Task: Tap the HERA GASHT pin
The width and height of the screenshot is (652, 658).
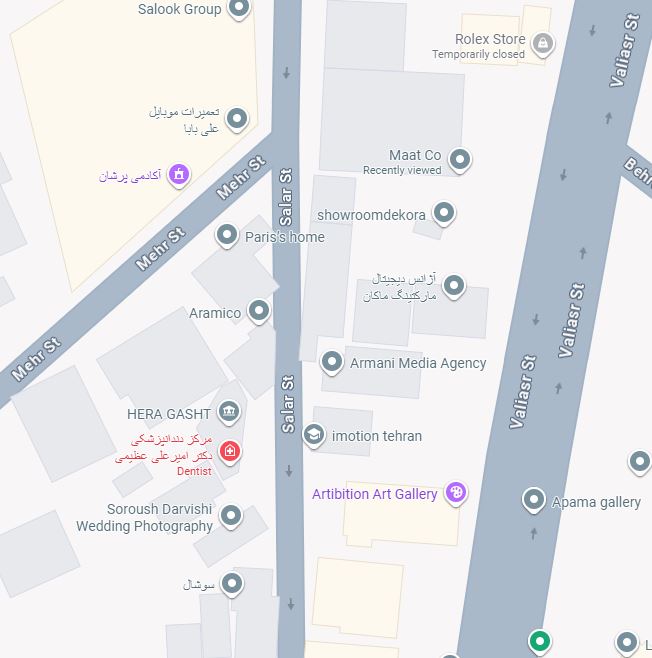Action: coord(229,412)
